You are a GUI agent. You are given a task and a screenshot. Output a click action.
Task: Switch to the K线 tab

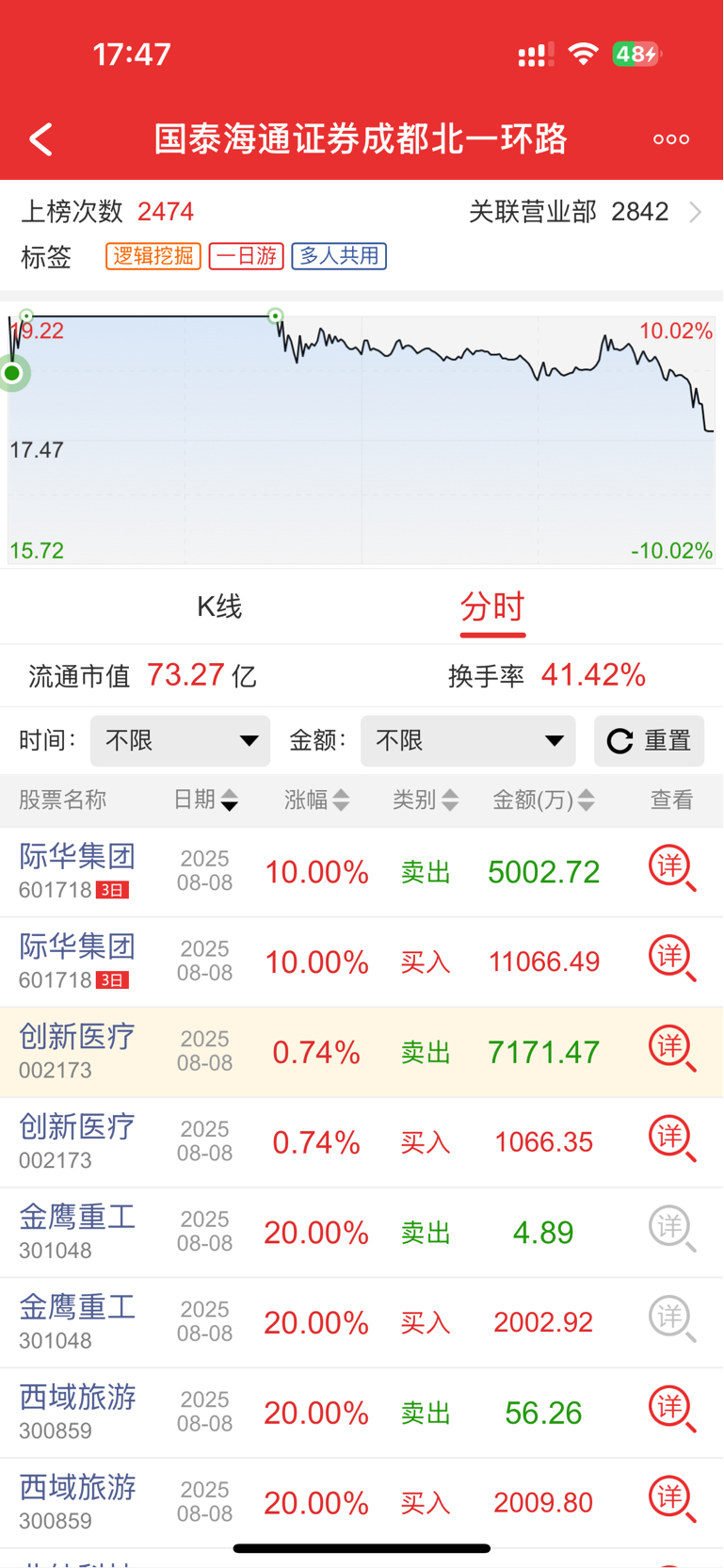coord(219,606)
